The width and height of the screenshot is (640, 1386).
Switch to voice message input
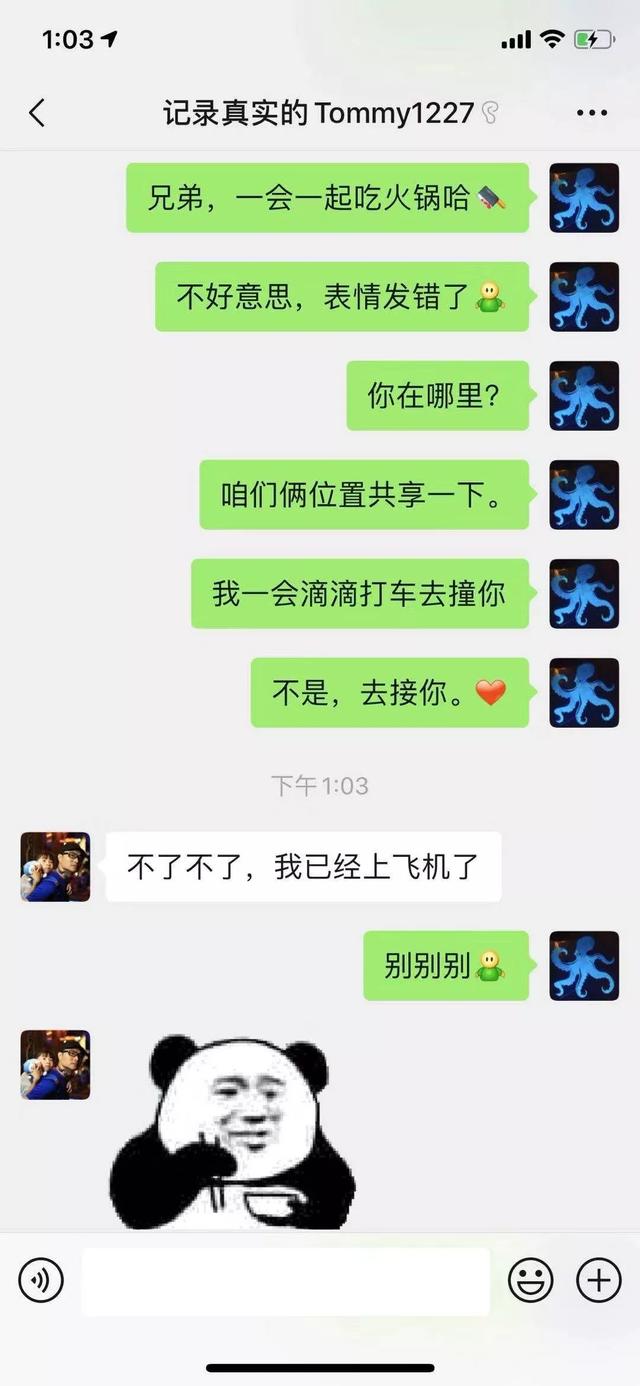pyautogui.click(x=41, y=1280)
